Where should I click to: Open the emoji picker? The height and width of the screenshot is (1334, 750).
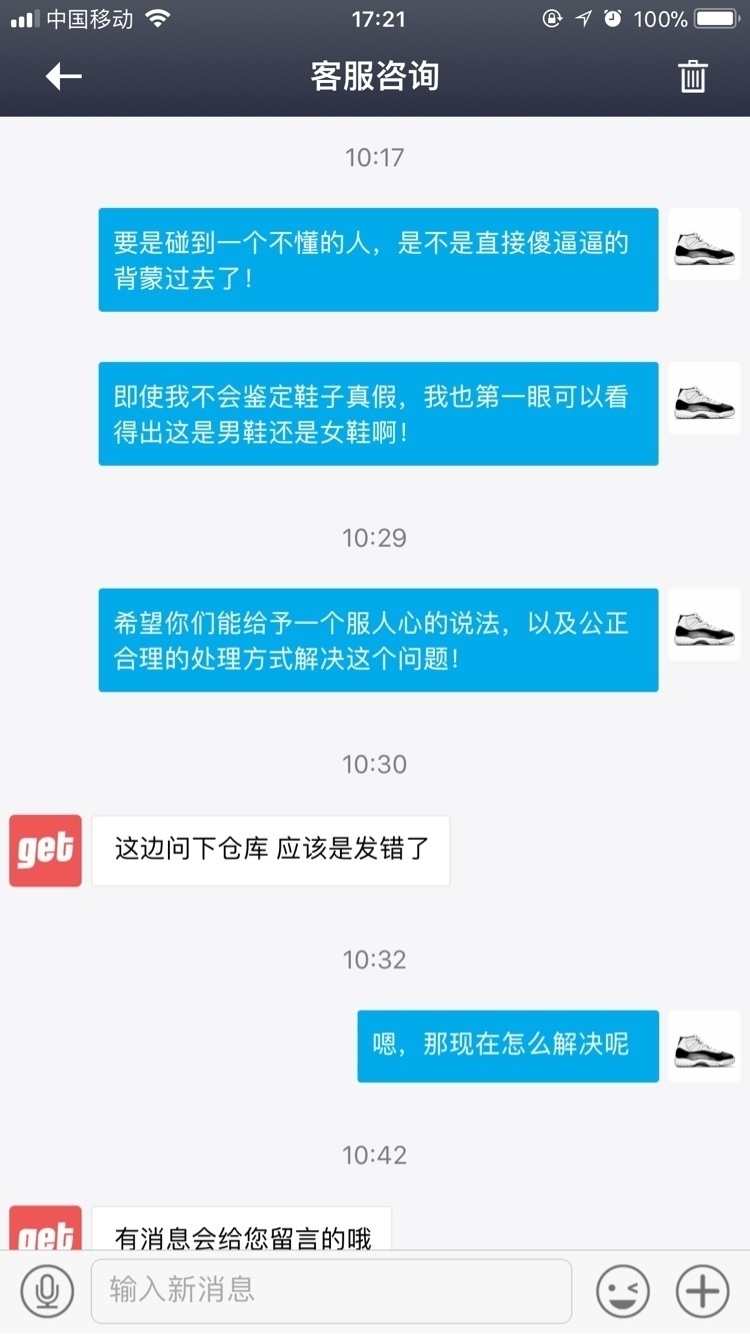(x=623, y=1291)
